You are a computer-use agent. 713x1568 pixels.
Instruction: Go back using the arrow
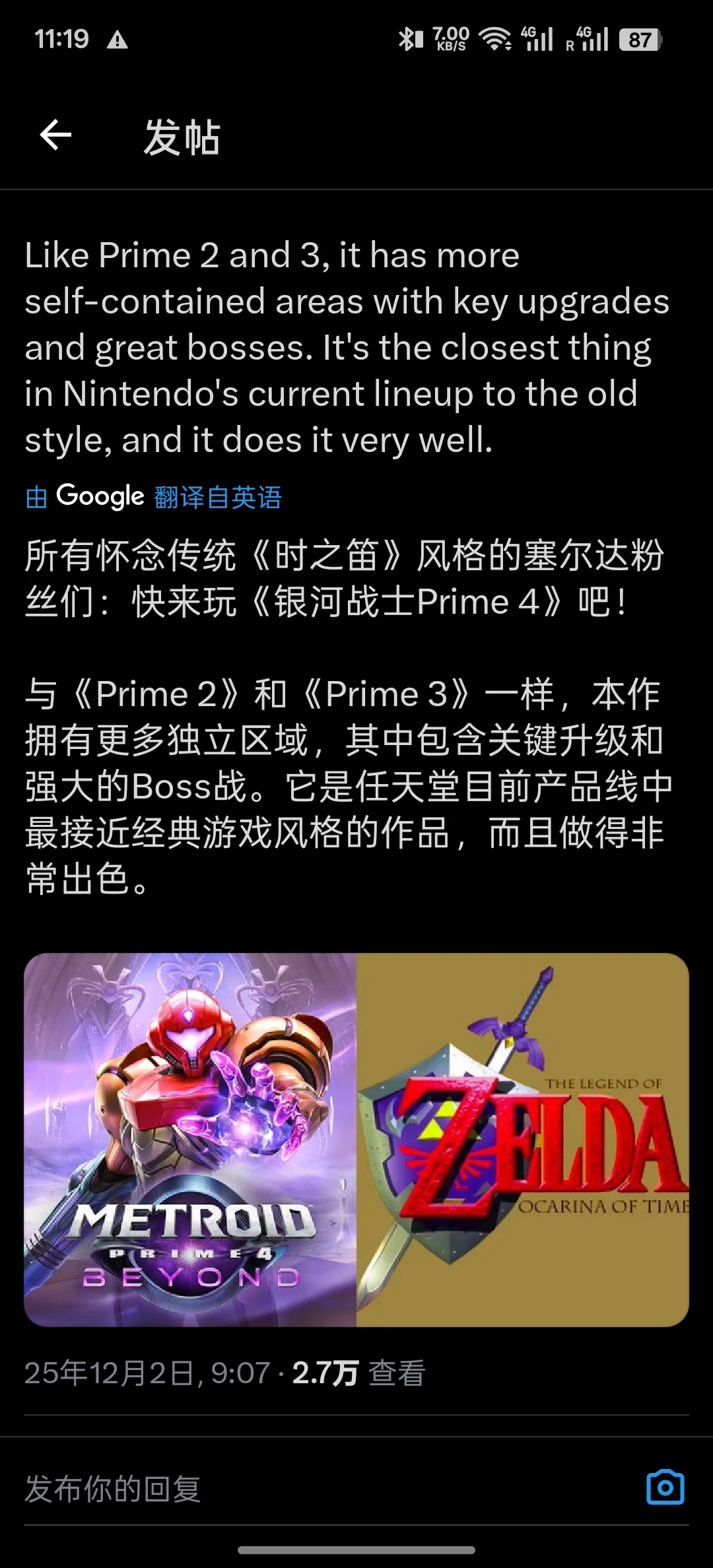click(x=55, y=136)
